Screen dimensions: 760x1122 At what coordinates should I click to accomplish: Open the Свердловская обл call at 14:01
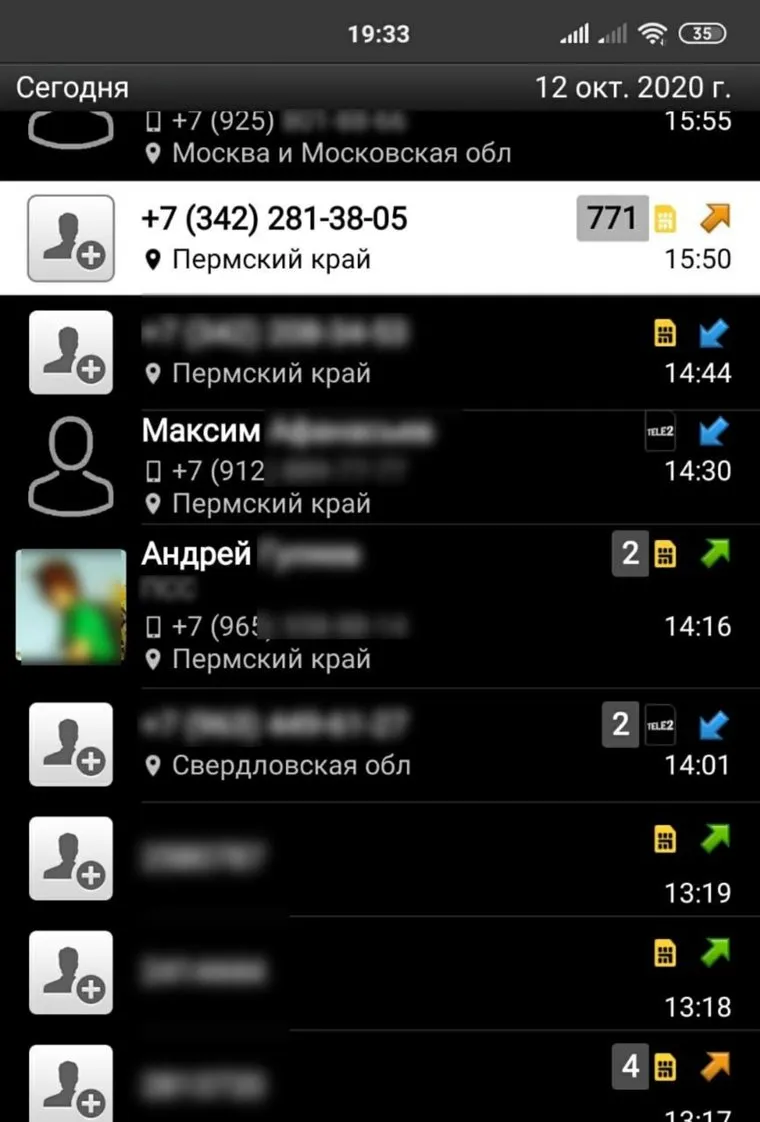(x=400, y=745)
